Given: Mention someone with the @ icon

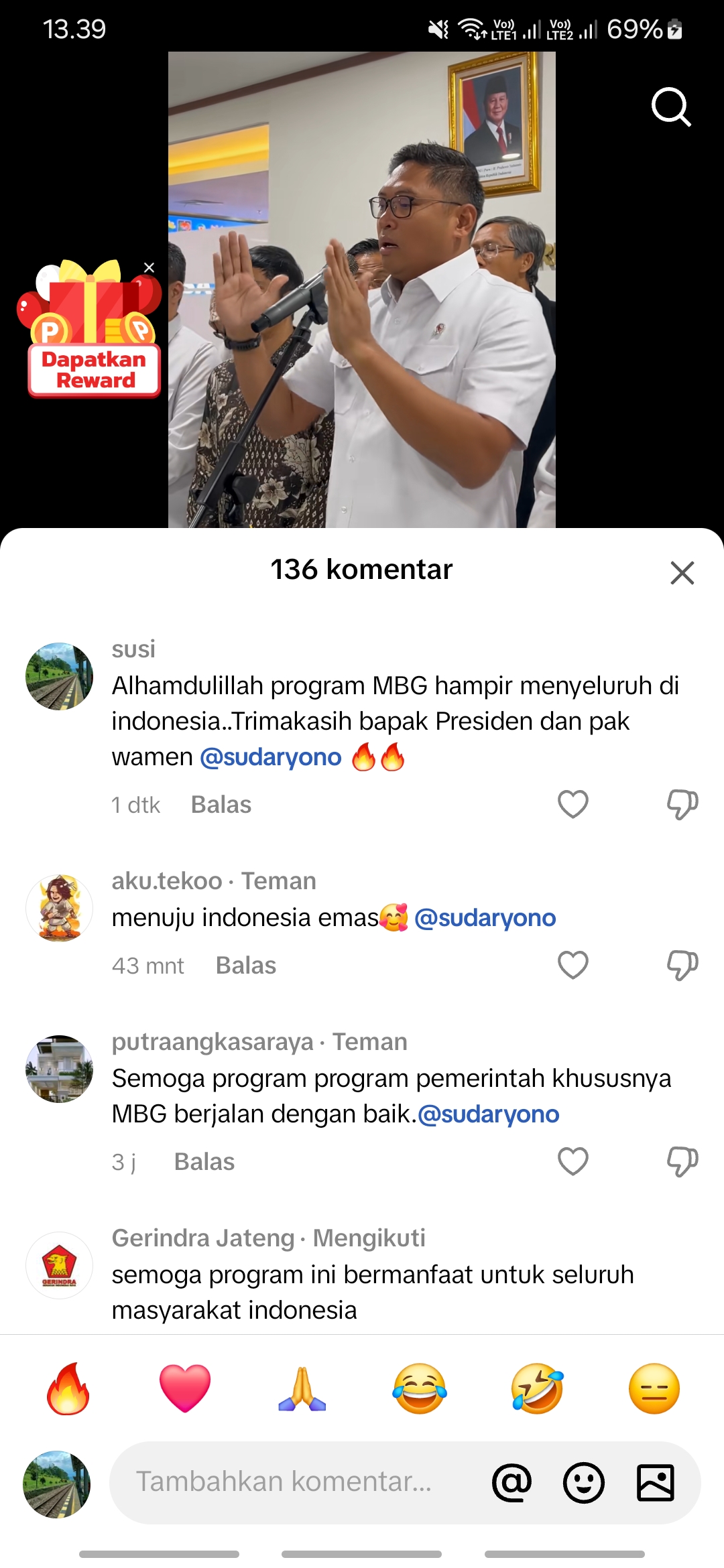Looking at the screenshot, I should (x=511, y=1482).
